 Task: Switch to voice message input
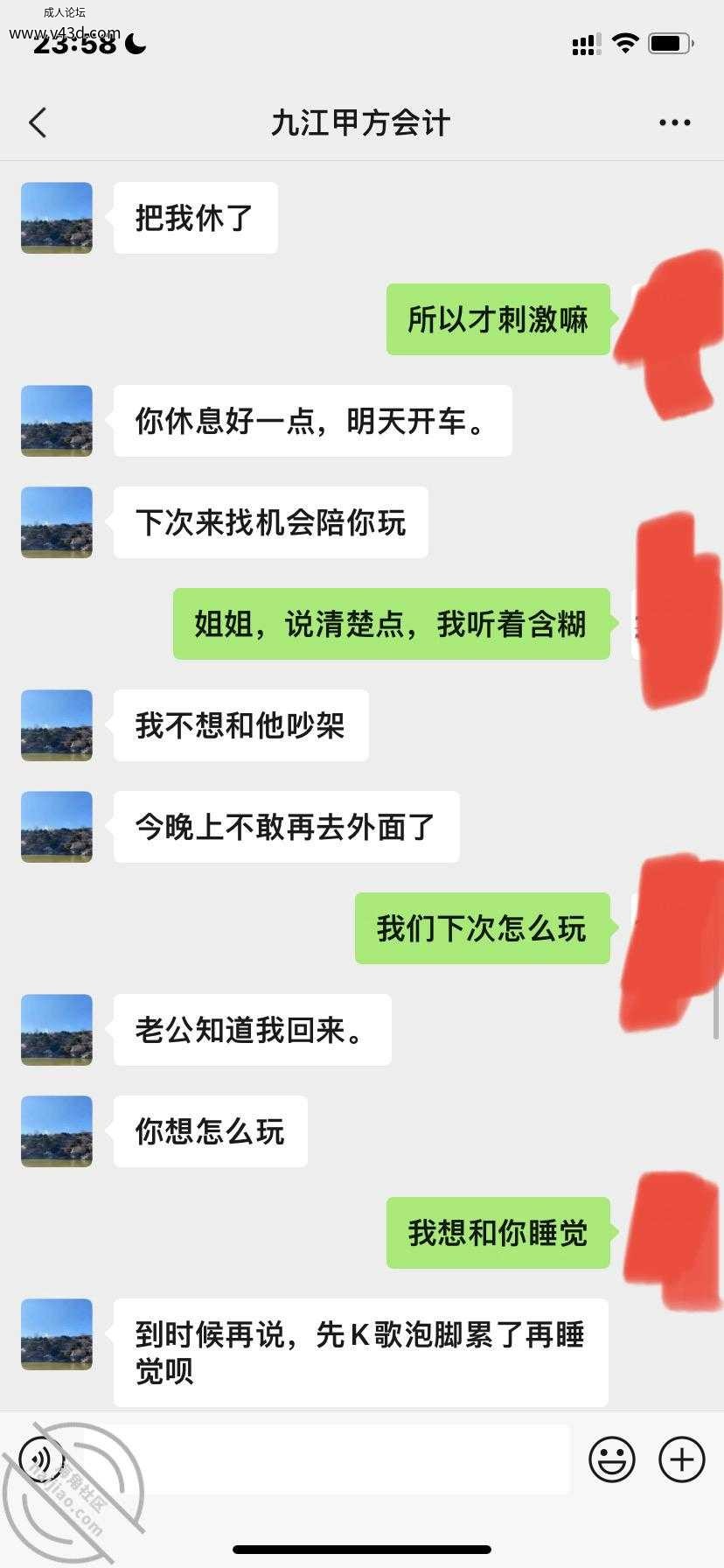[x=42, y=1459]
